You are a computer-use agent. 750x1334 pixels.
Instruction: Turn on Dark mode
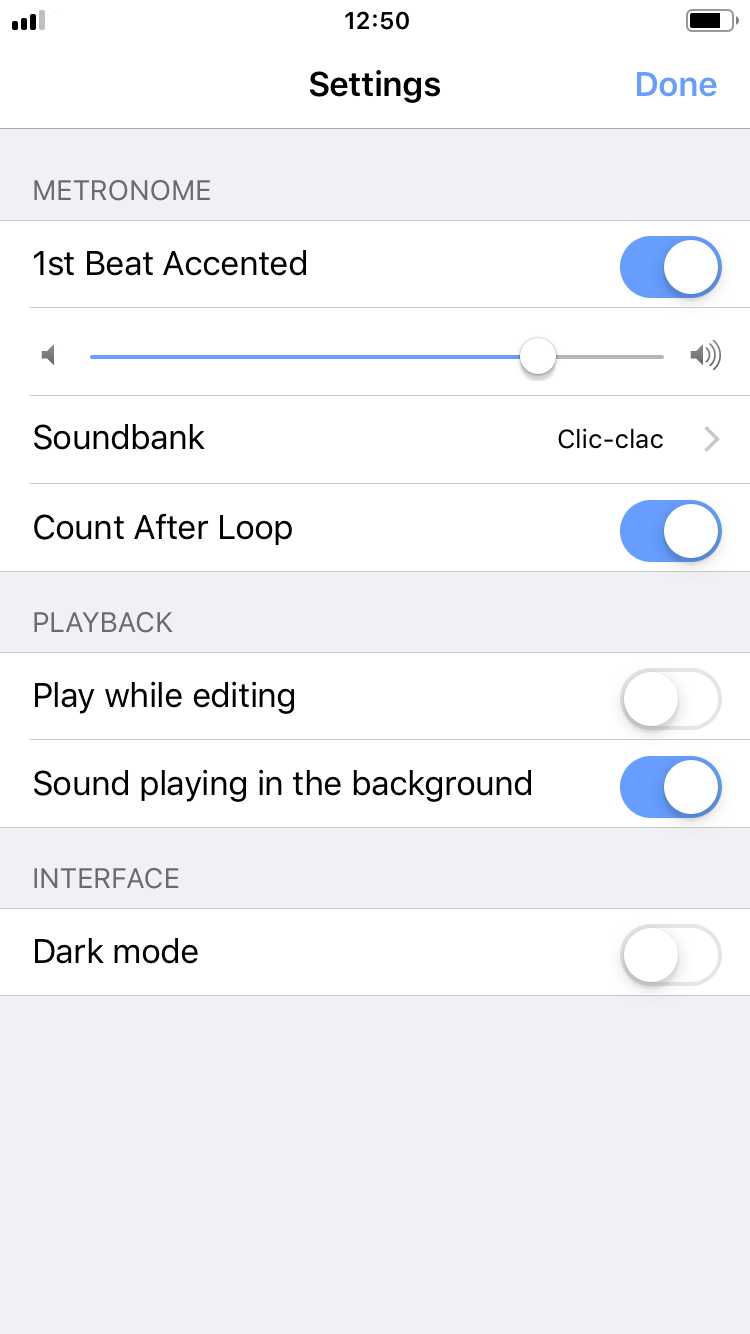(671, 955)
